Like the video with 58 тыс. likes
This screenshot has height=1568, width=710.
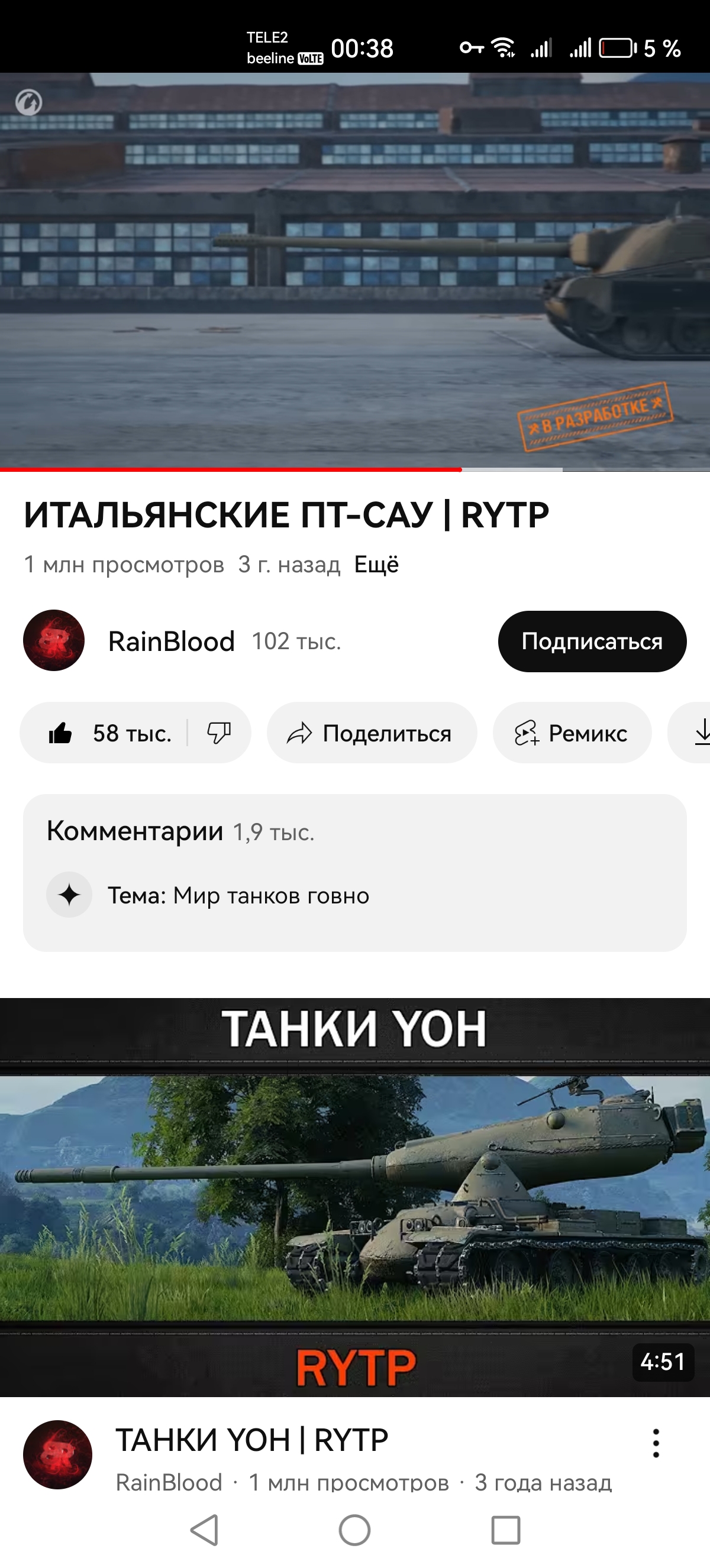109,733
